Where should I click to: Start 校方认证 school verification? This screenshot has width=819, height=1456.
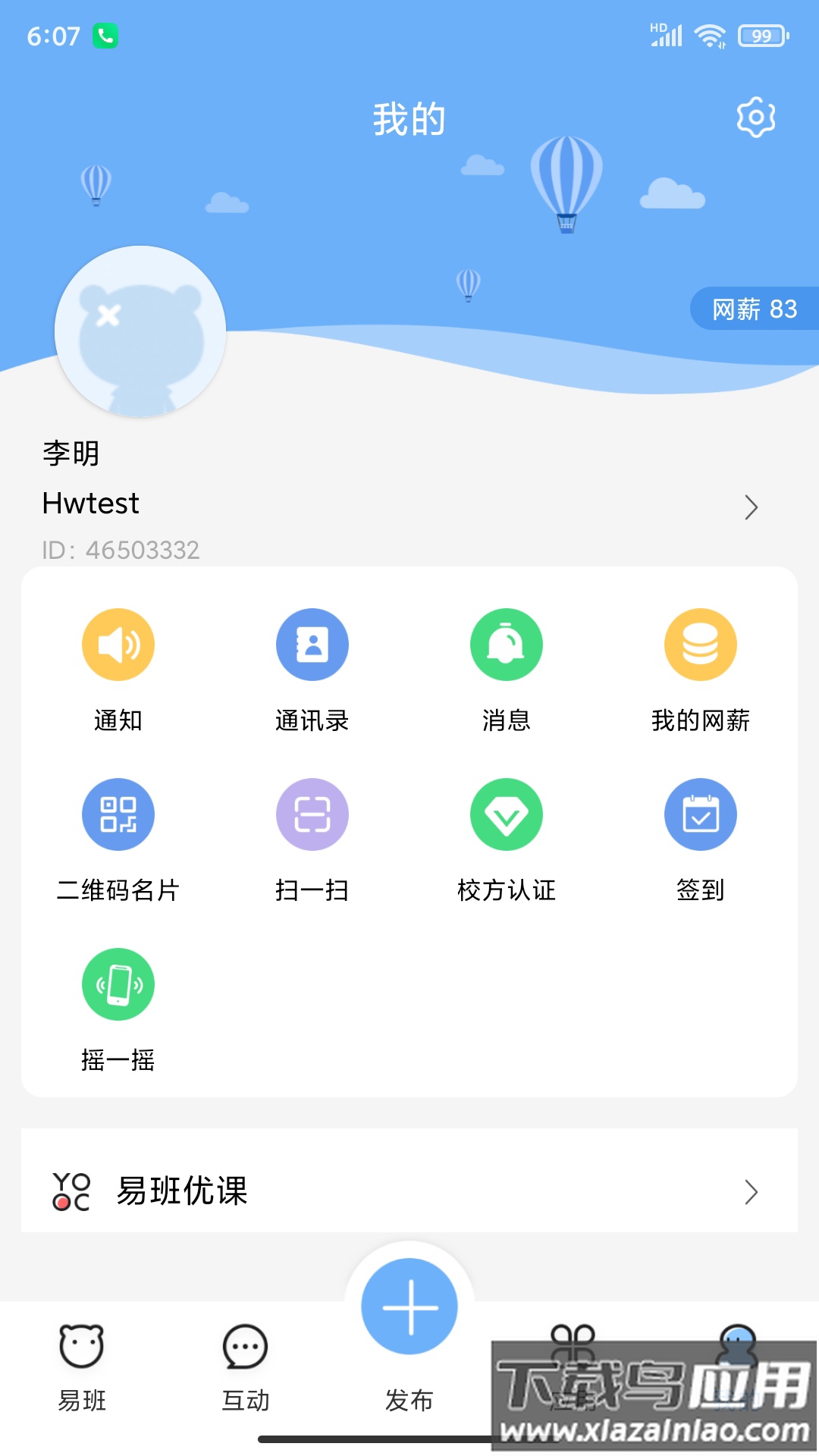[507, 814]
